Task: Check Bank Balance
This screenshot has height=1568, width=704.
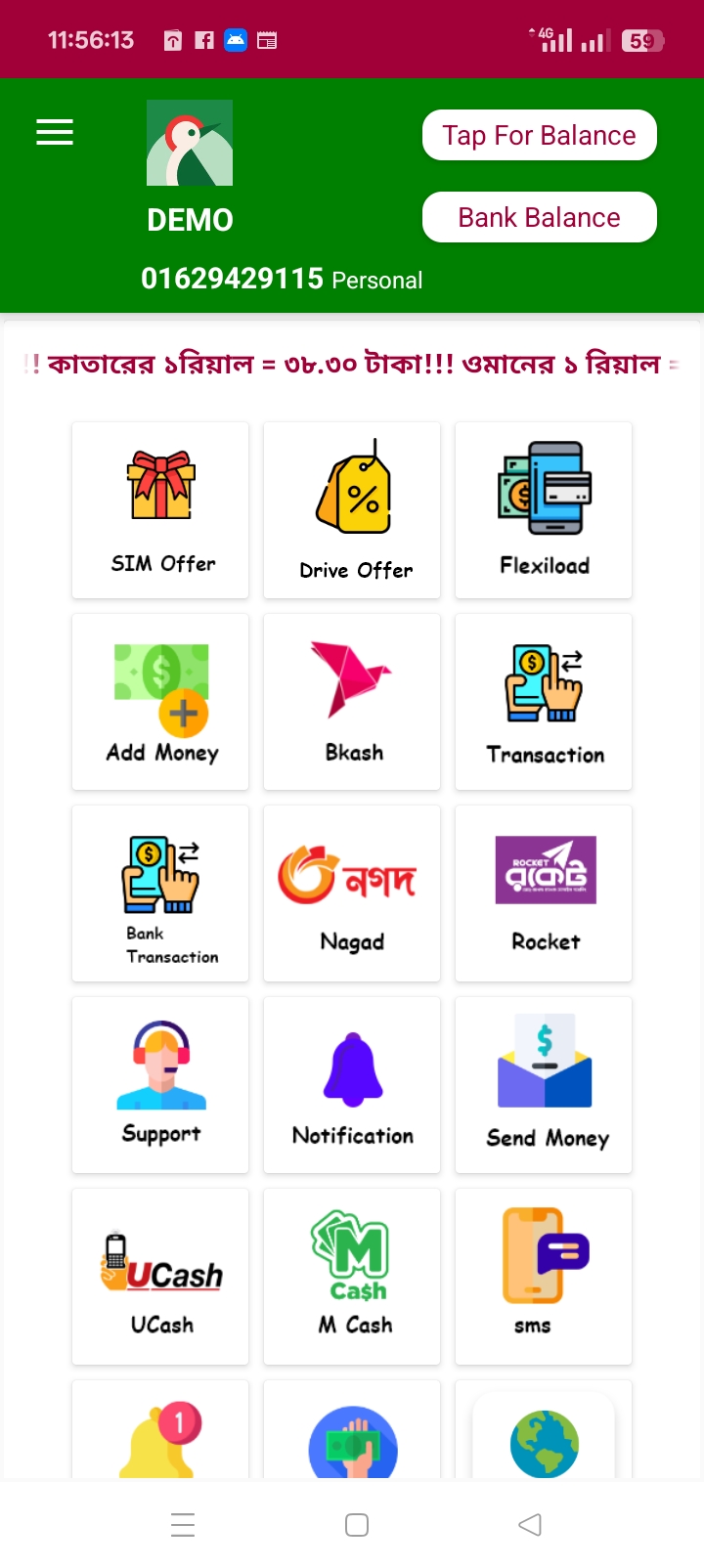Action: 539,217
